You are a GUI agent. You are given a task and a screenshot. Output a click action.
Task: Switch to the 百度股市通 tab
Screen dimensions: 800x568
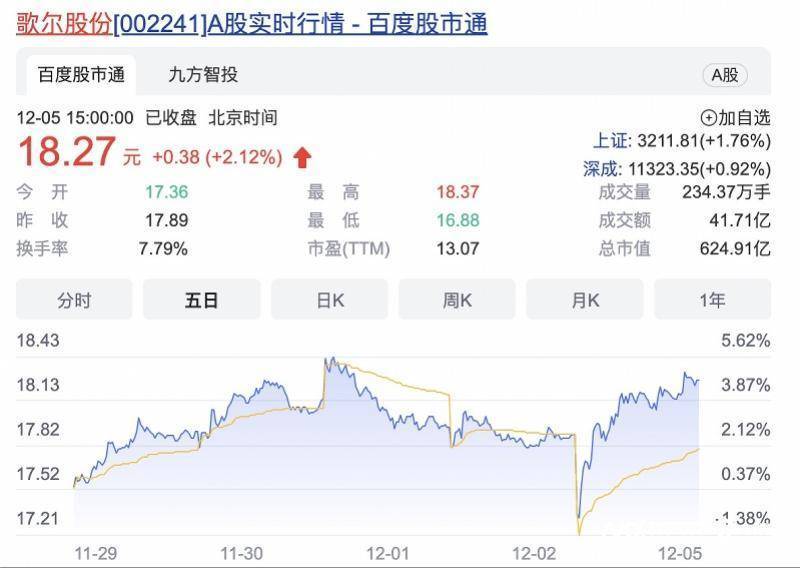tap(81, 74)
